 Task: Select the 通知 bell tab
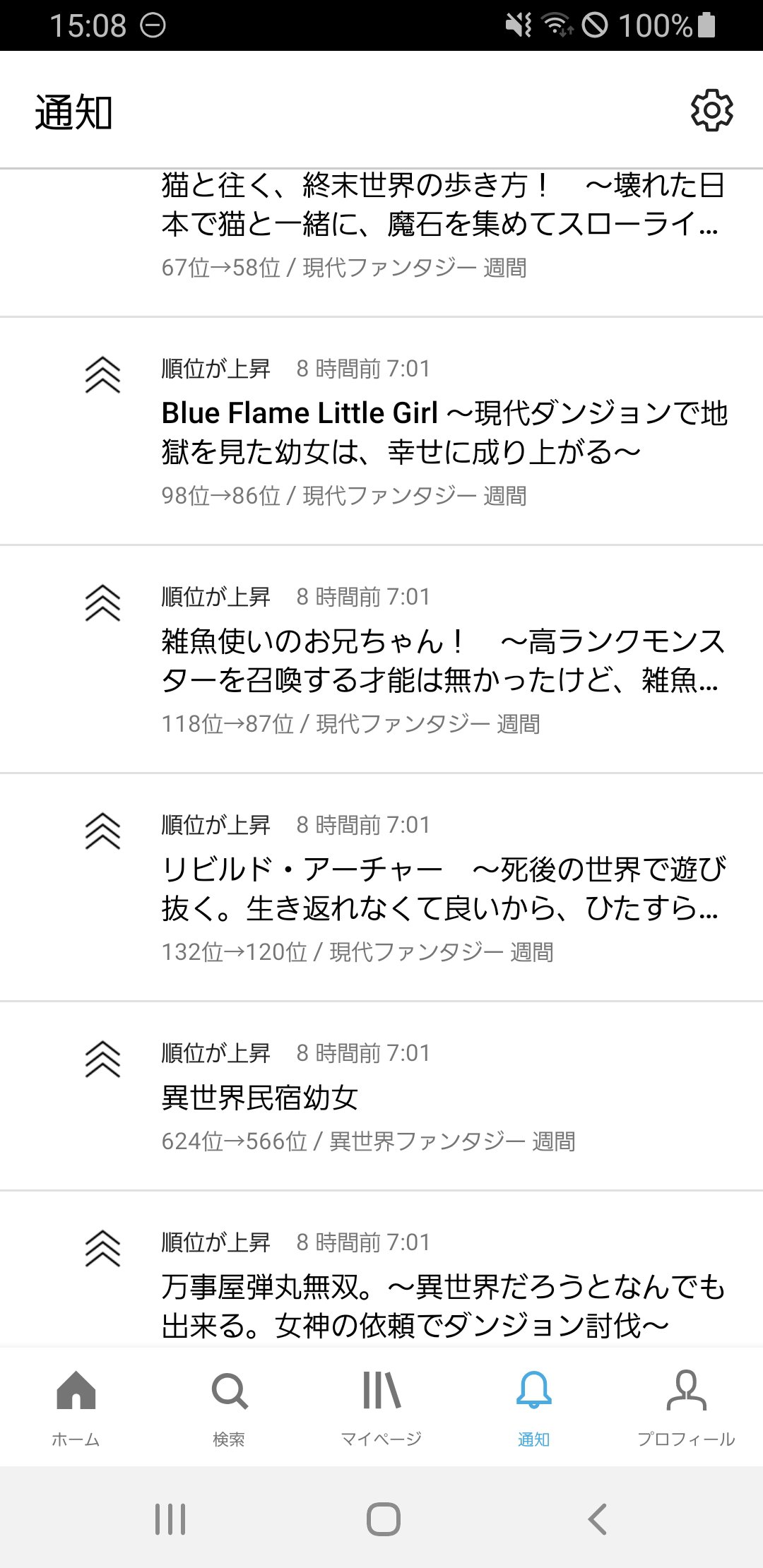(534, 1407)
